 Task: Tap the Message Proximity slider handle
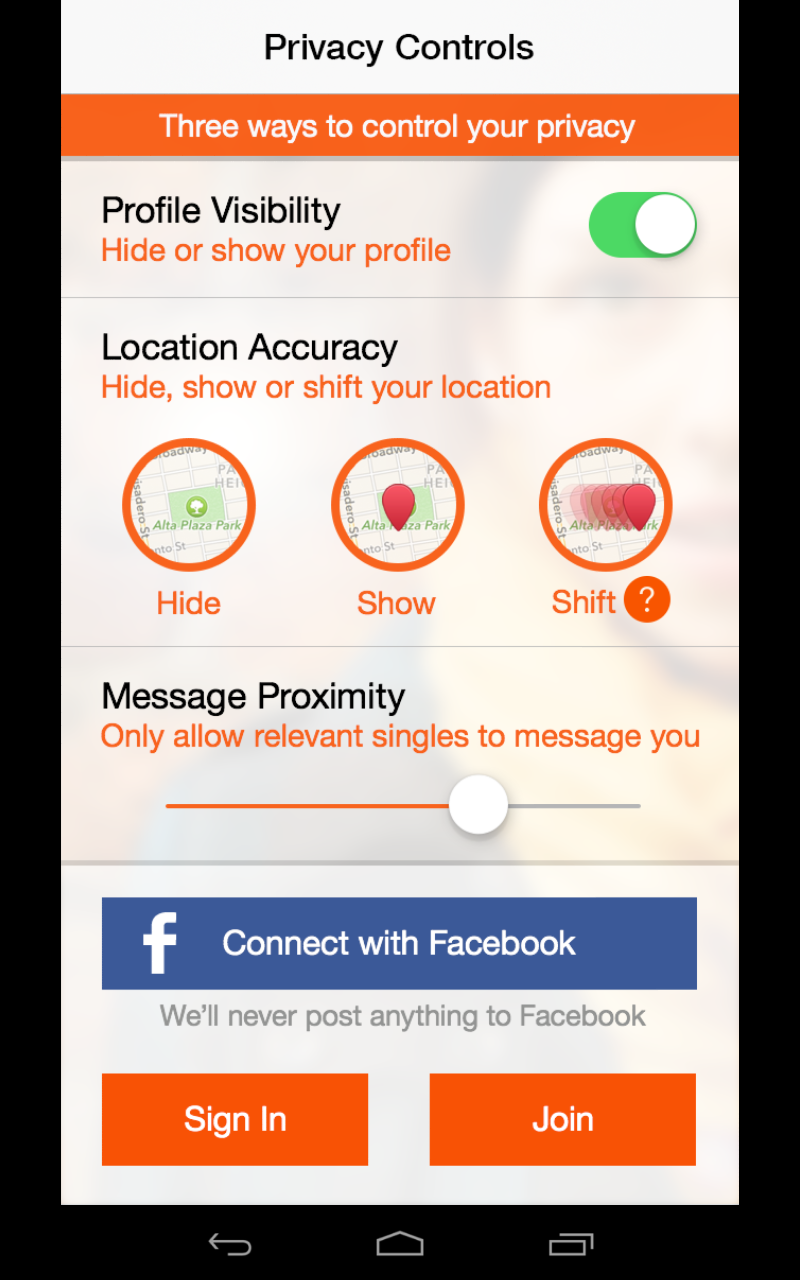pyautogui.click(x=478, y=805)
